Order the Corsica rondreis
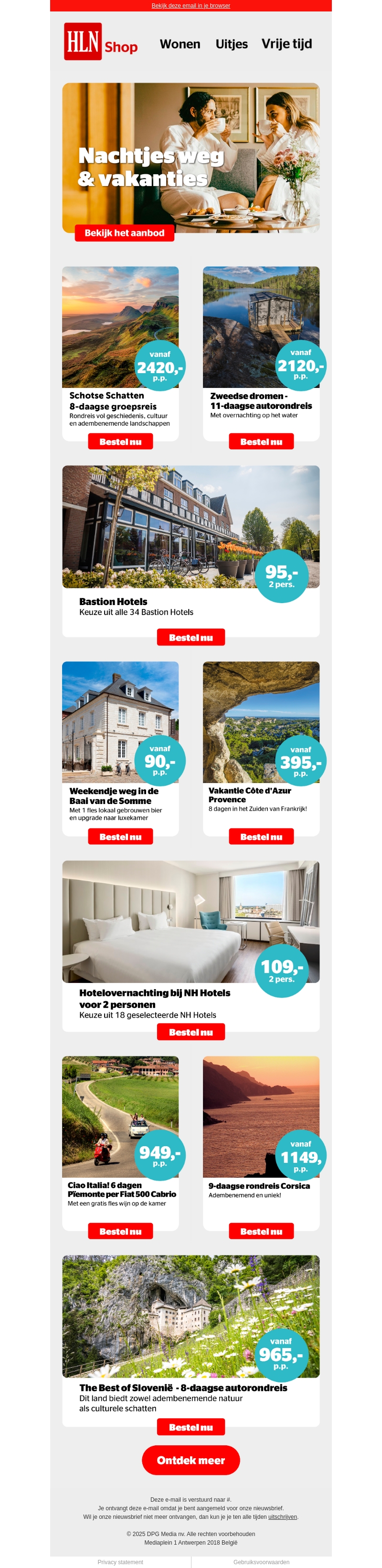Image resolution: width=382 pixels, height=1568 pixels. (261, 1231)
